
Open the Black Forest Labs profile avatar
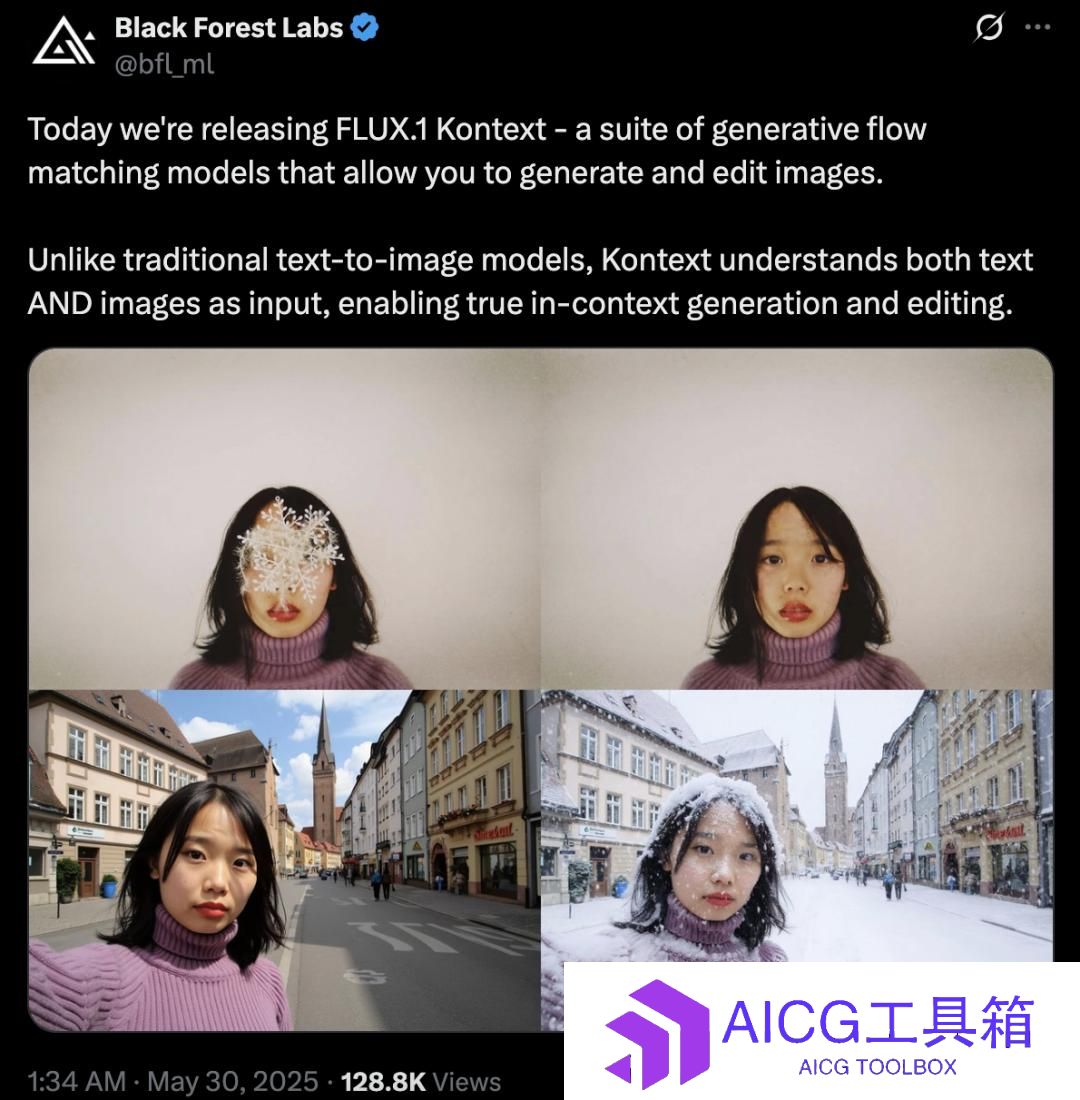pos(64,43)
